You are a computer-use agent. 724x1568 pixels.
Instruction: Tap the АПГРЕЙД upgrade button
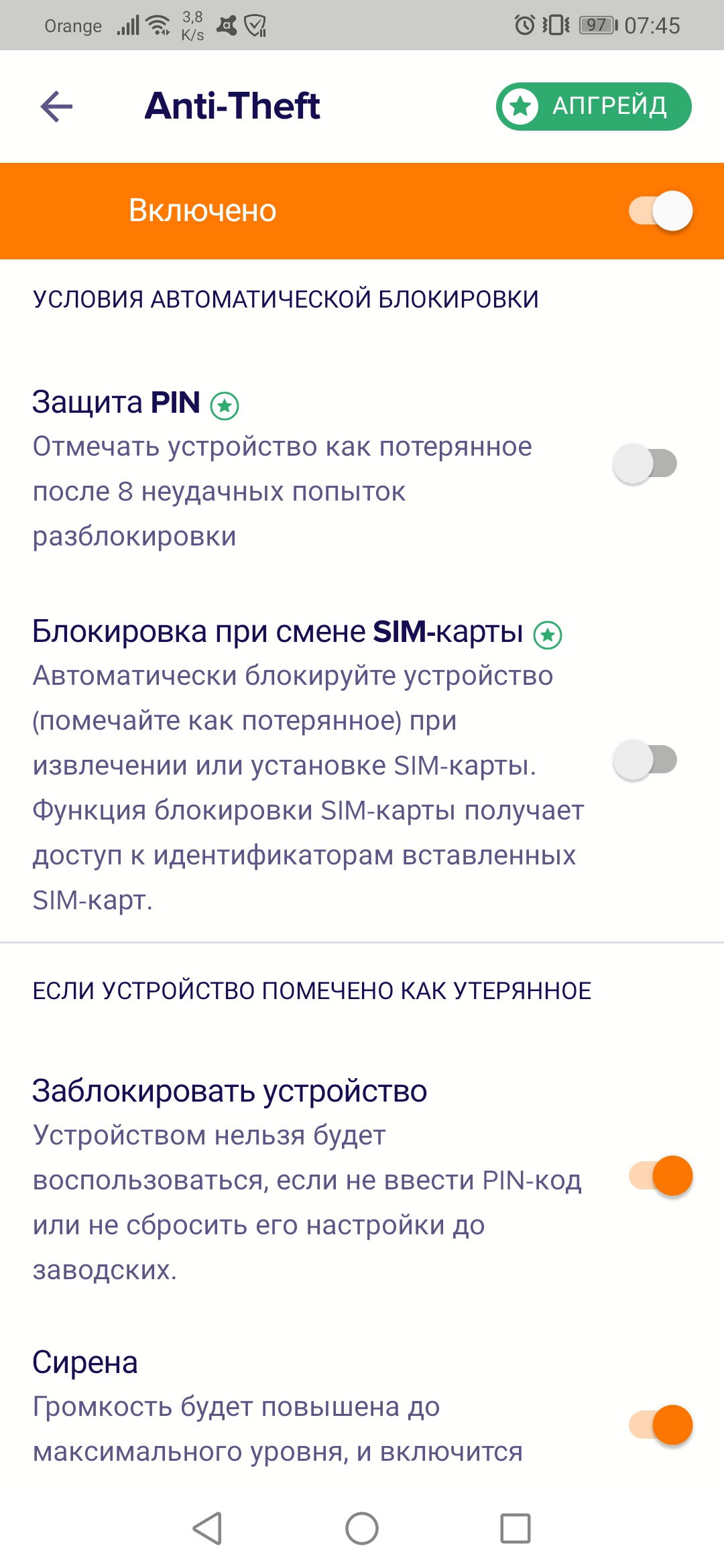click(x=593, y=107)
